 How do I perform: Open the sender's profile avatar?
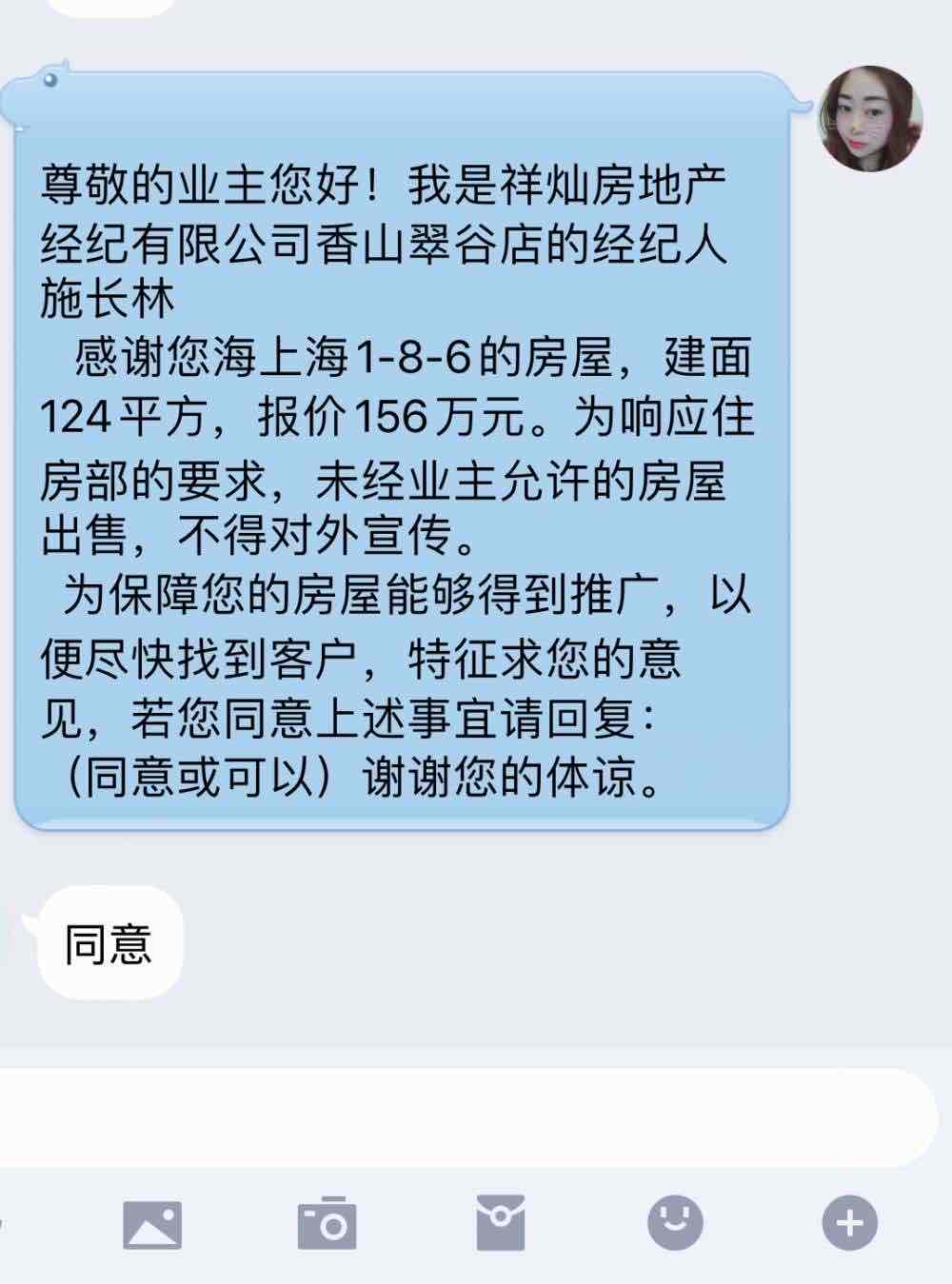(871, 119)
